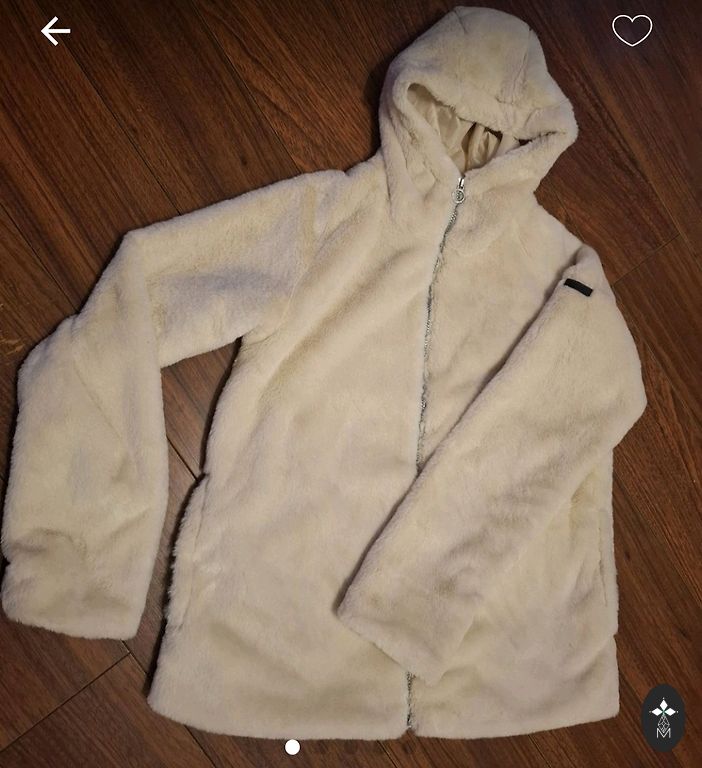This screenshot has height=768, width=702.
Task: Go back using the top arrow
Action: coord(55,31)
